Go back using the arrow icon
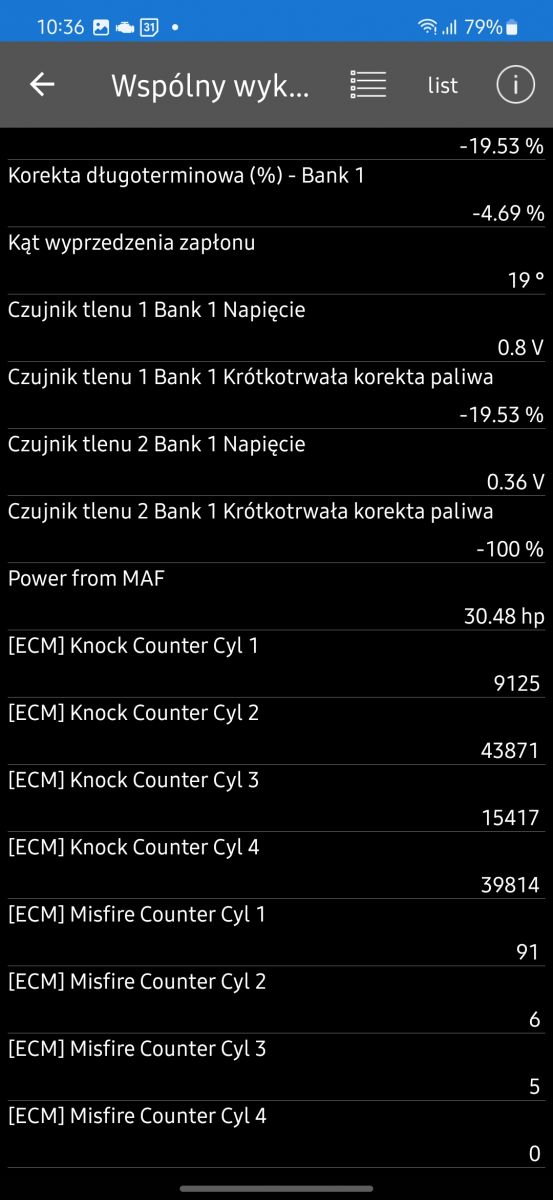Image resolution: width=553 pixels, height=1200 pixels. pos(41,85)
